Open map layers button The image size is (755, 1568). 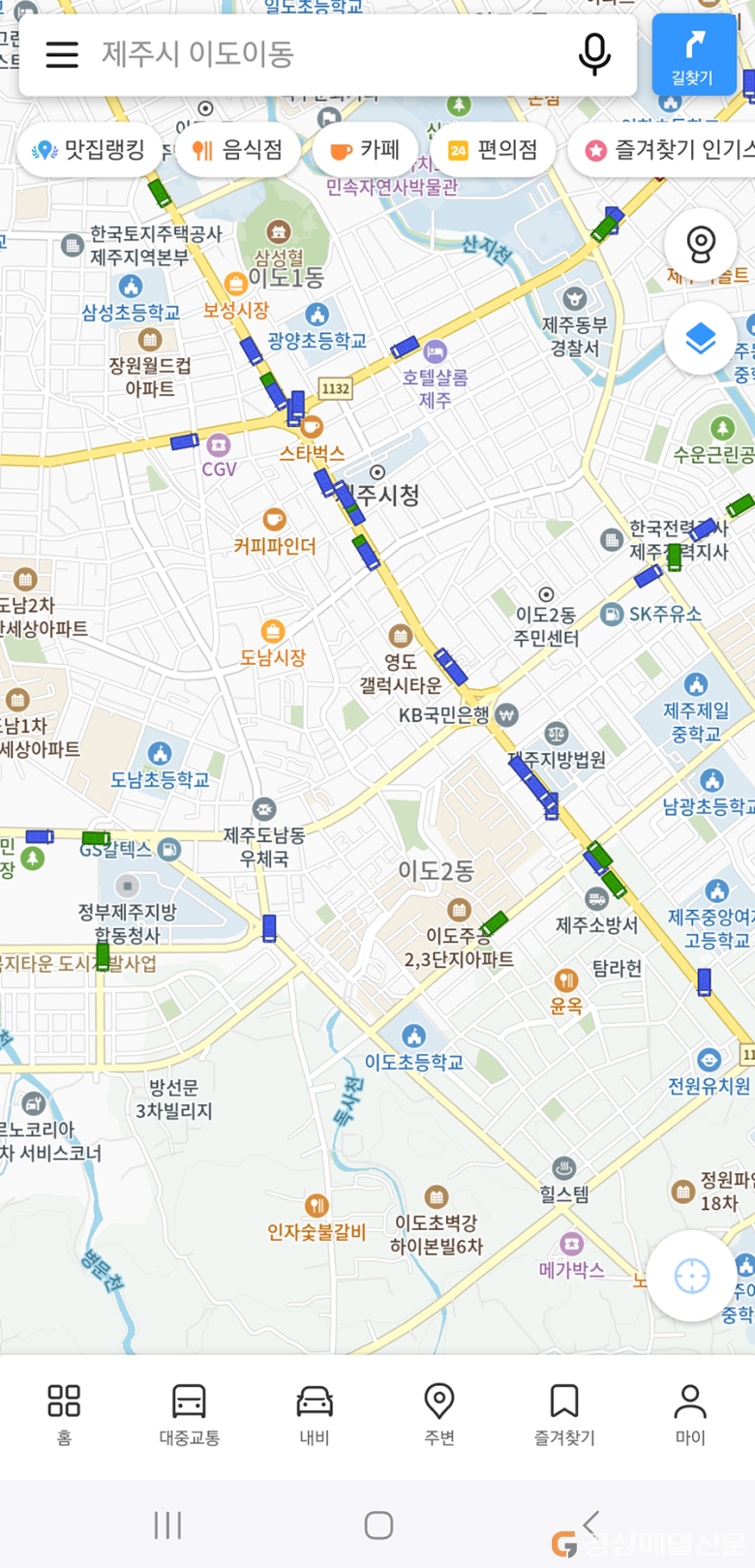point(700,339)
